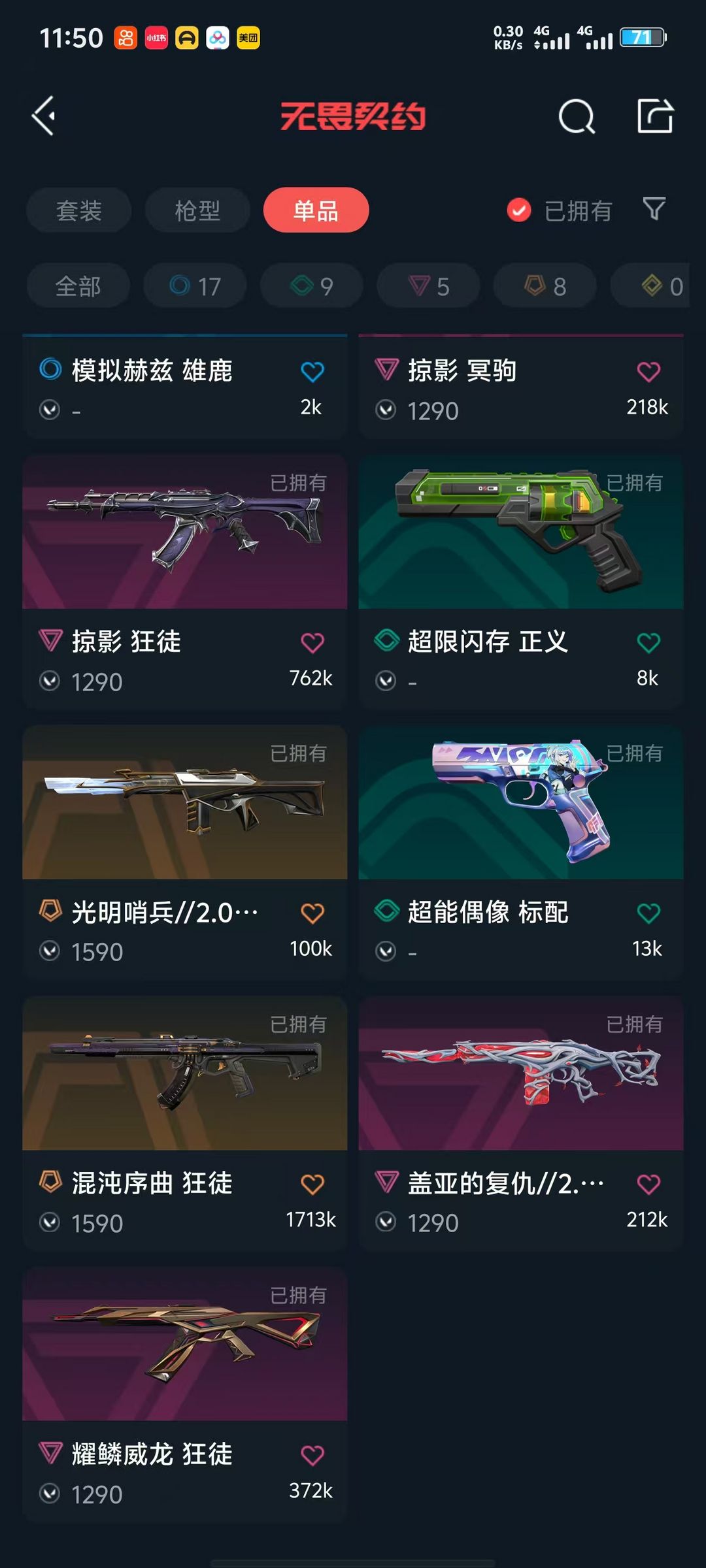Viewport: 706px width, 1568px height.
Task: Like the 混沌序曲 狂徒 skin
Action: 312,1184
